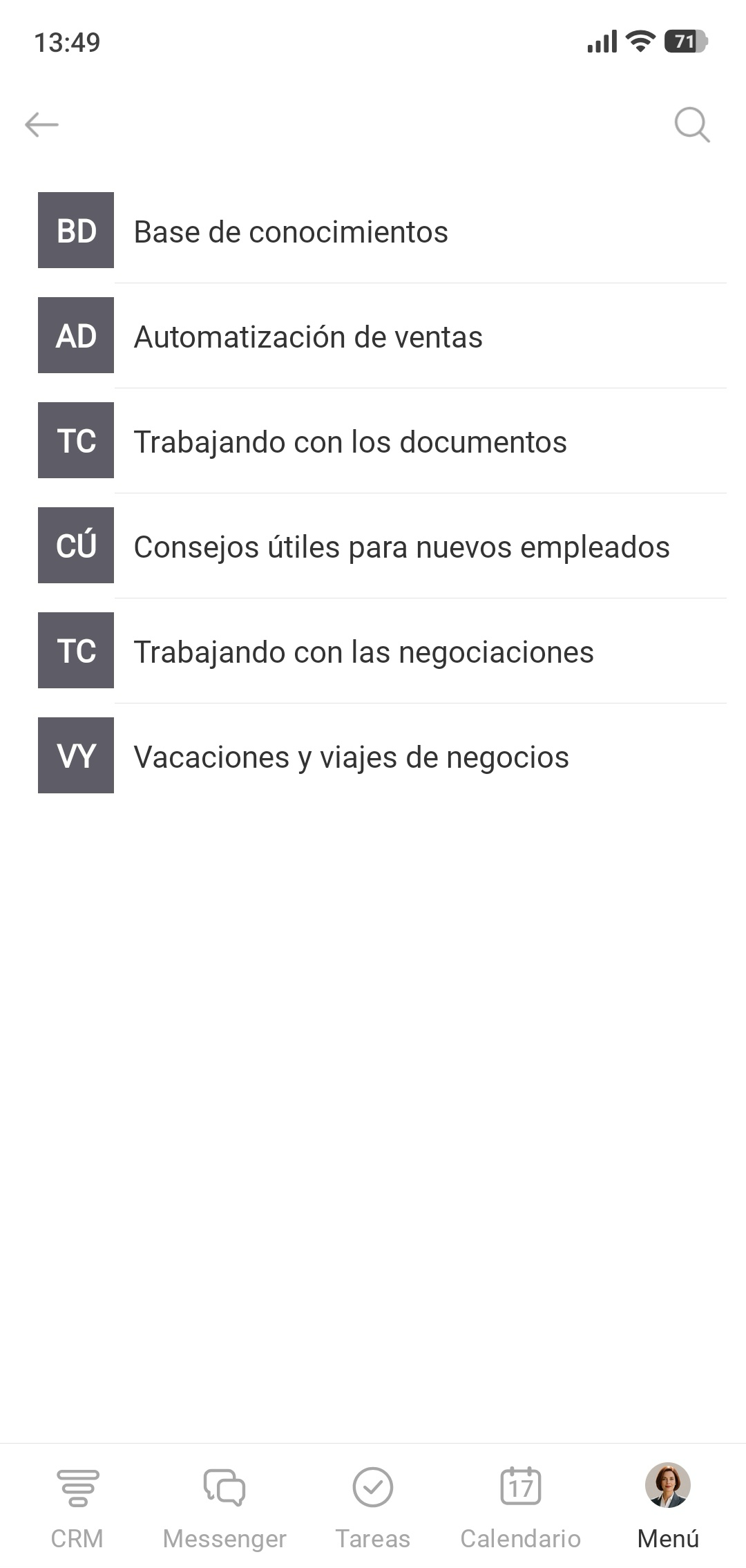Open Base de conocimientos
This screenshot has width=746, height=1568.
click(290, 232)
